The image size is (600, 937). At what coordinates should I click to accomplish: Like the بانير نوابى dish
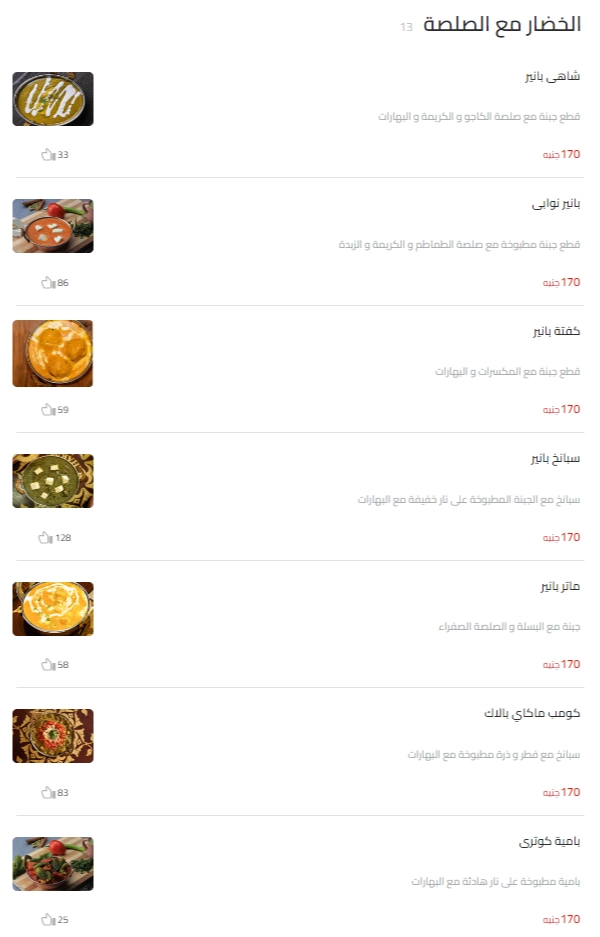[x=47, y=283]
